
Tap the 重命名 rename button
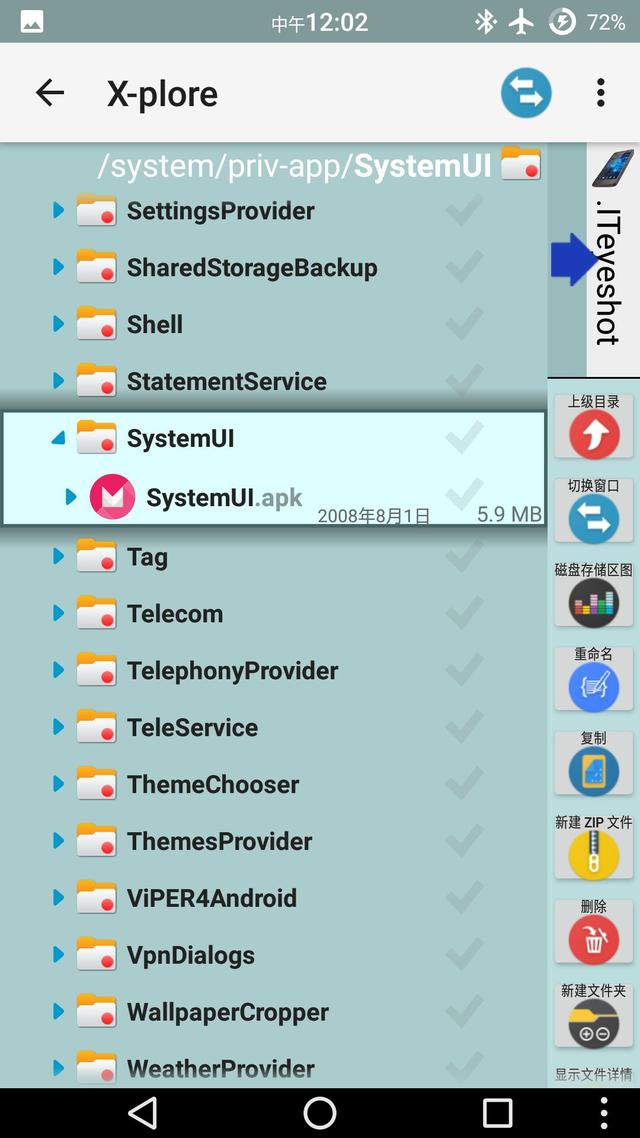[x=594, y=679]
